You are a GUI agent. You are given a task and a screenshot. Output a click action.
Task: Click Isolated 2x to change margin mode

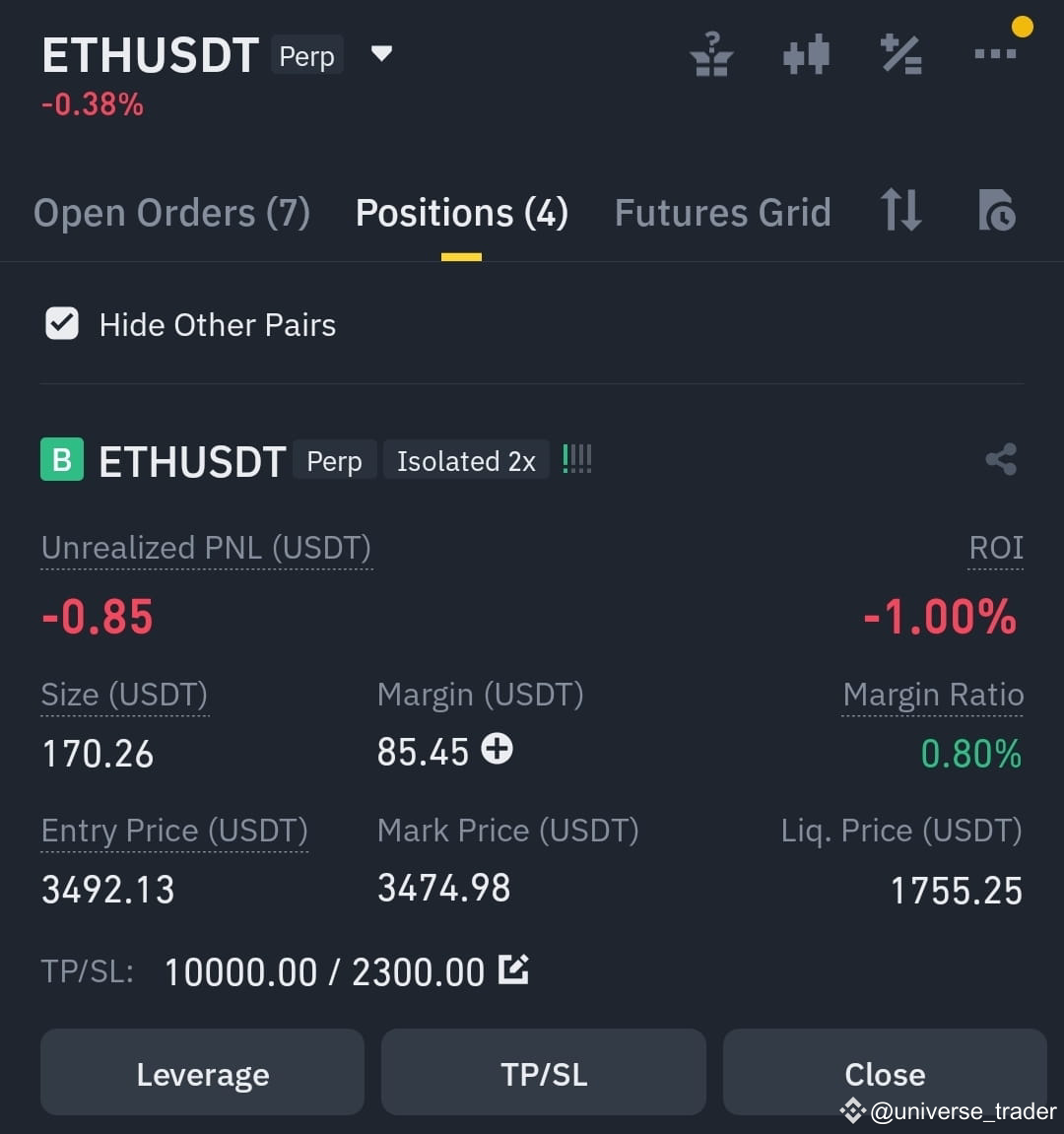click(466, 459)
